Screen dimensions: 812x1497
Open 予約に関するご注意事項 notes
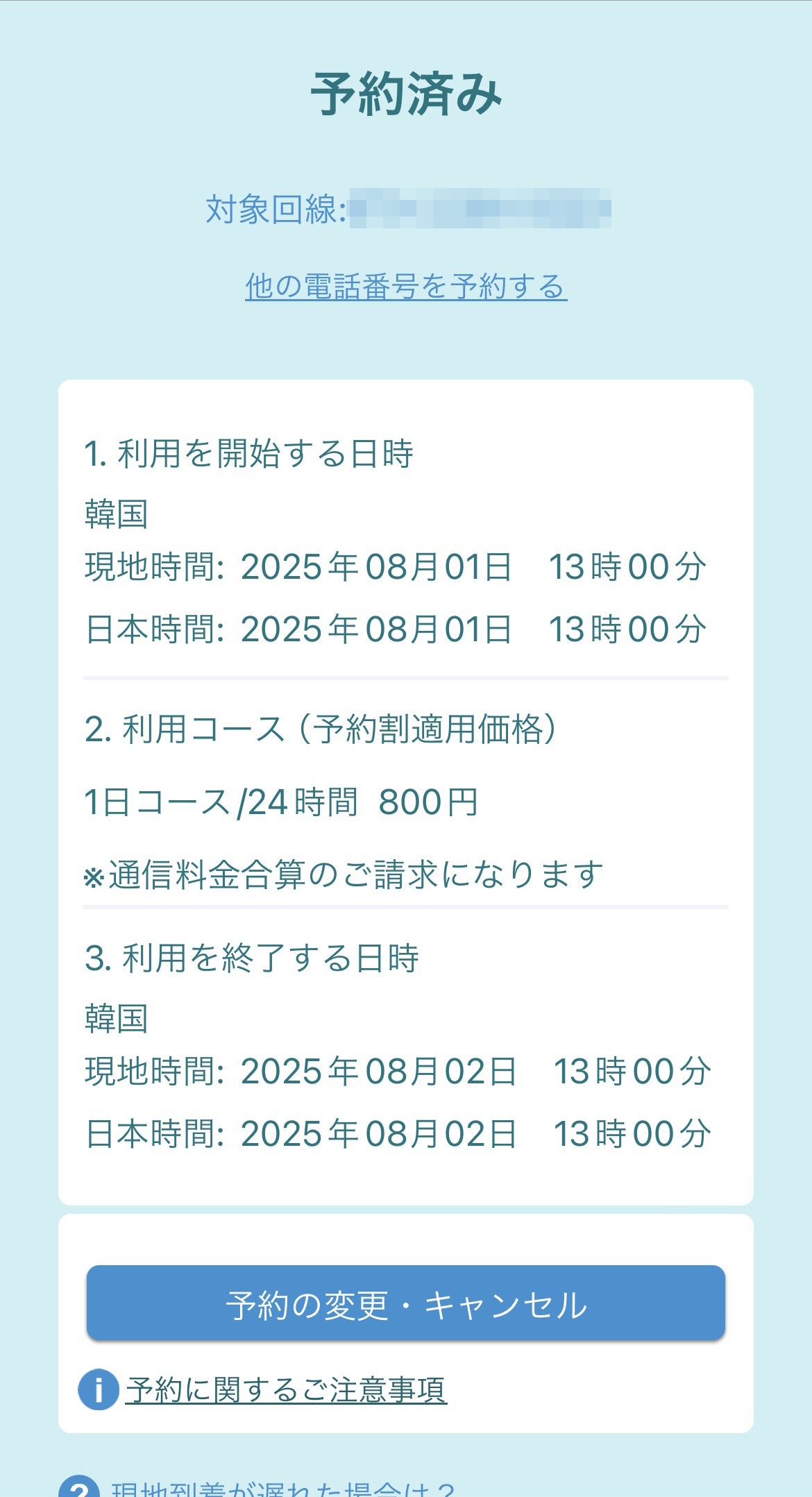pos(286,1390)
